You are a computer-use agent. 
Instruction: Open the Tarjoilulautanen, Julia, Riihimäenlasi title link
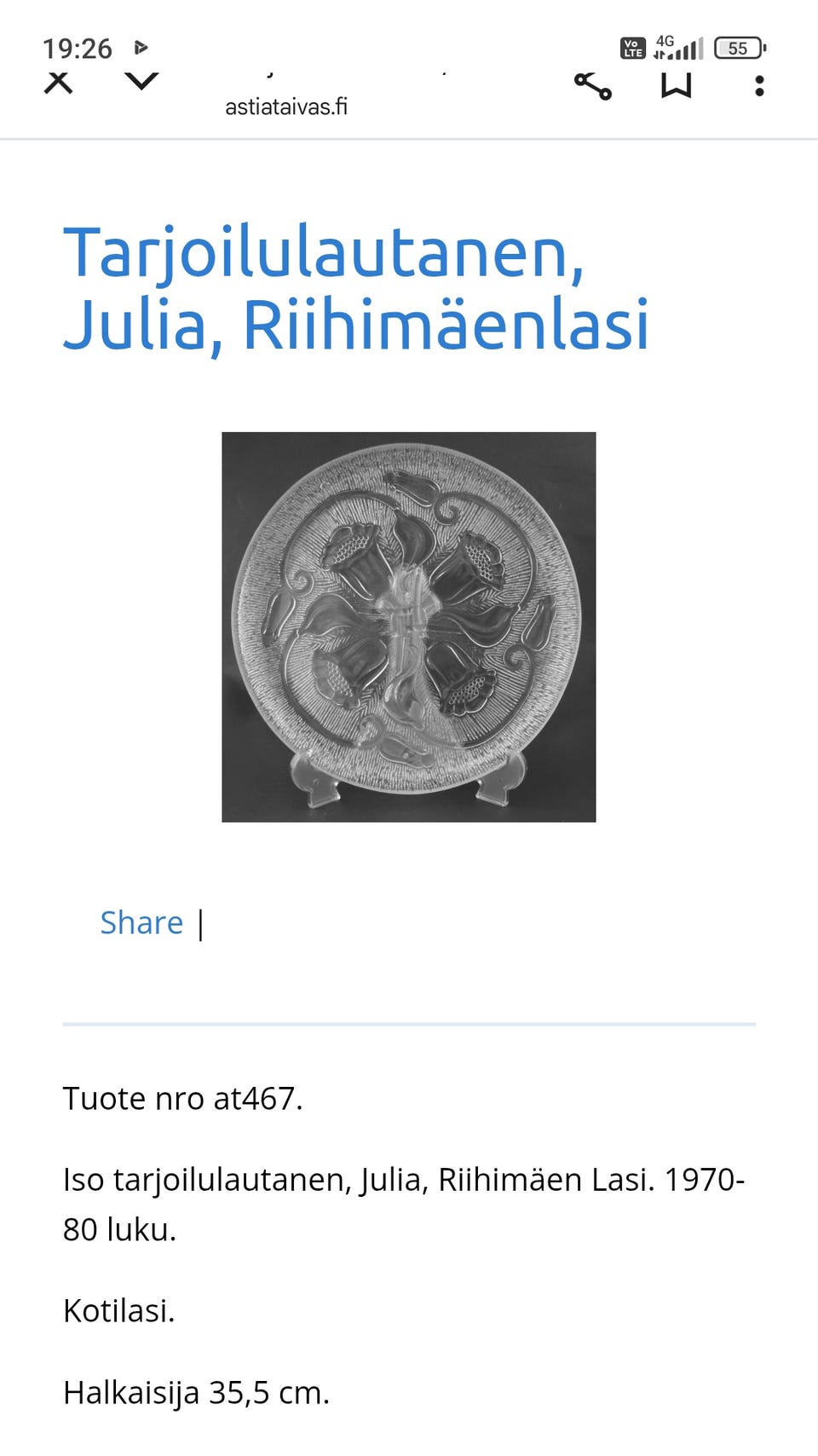click(x=356, y=288)
